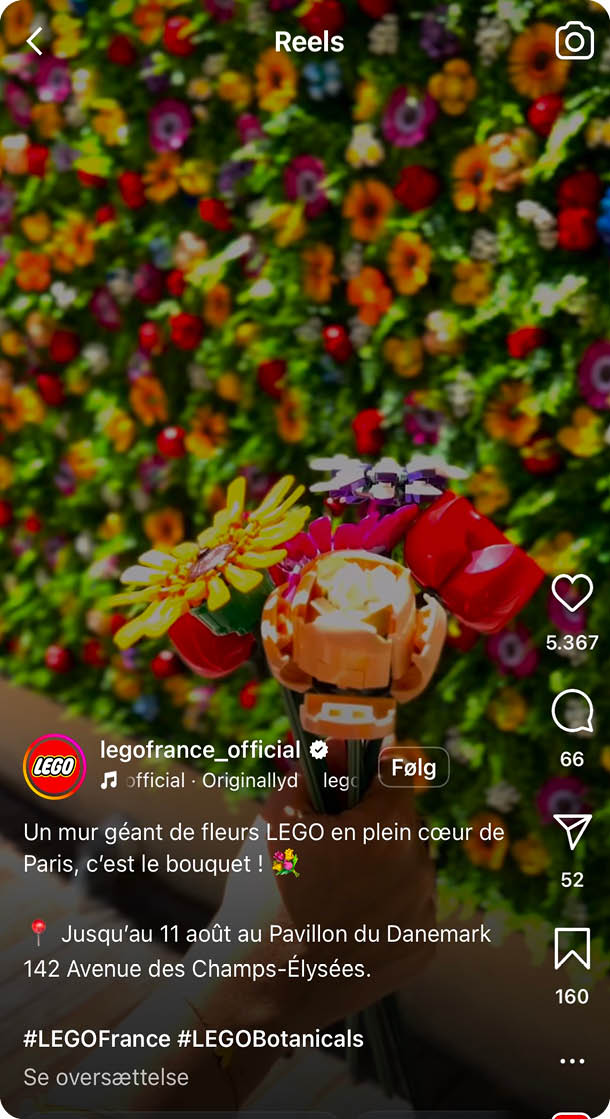
Task: Open the camera to create a reel
Action: (574, 42)
